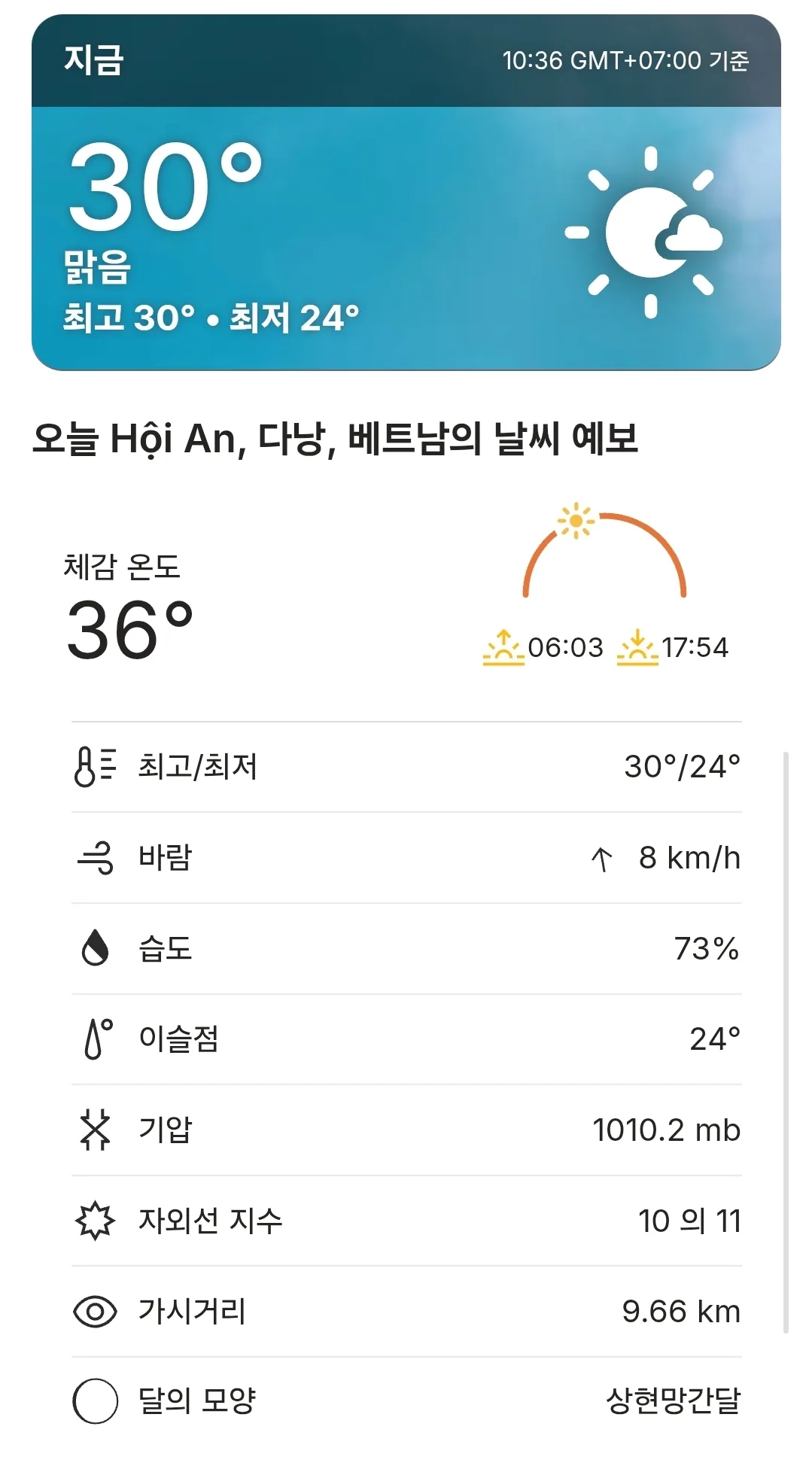Screen dimensions: 812x1472
Task: Open the current conditions card showing 30°
Action: [406, 192]
